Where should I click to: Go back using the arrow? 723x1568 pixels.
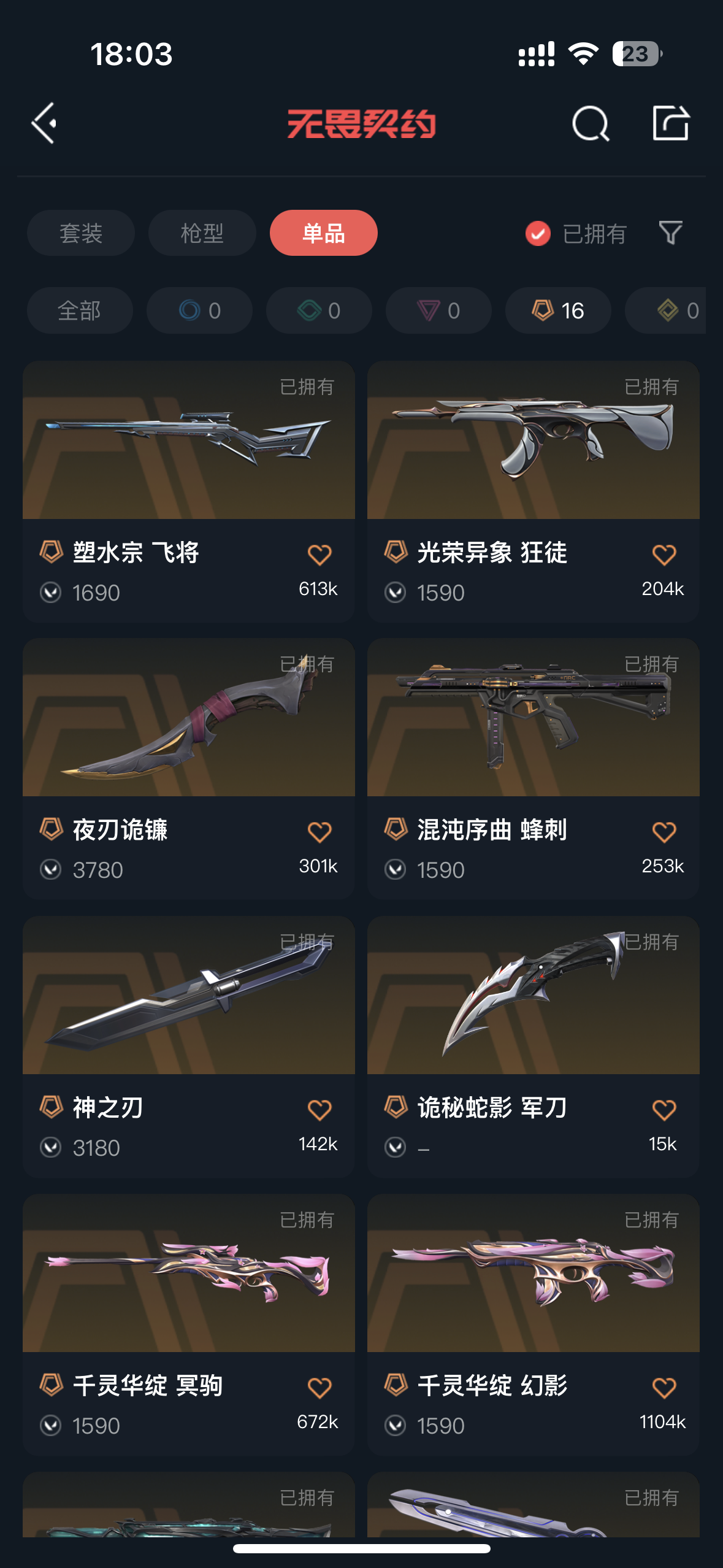point(44,123)
